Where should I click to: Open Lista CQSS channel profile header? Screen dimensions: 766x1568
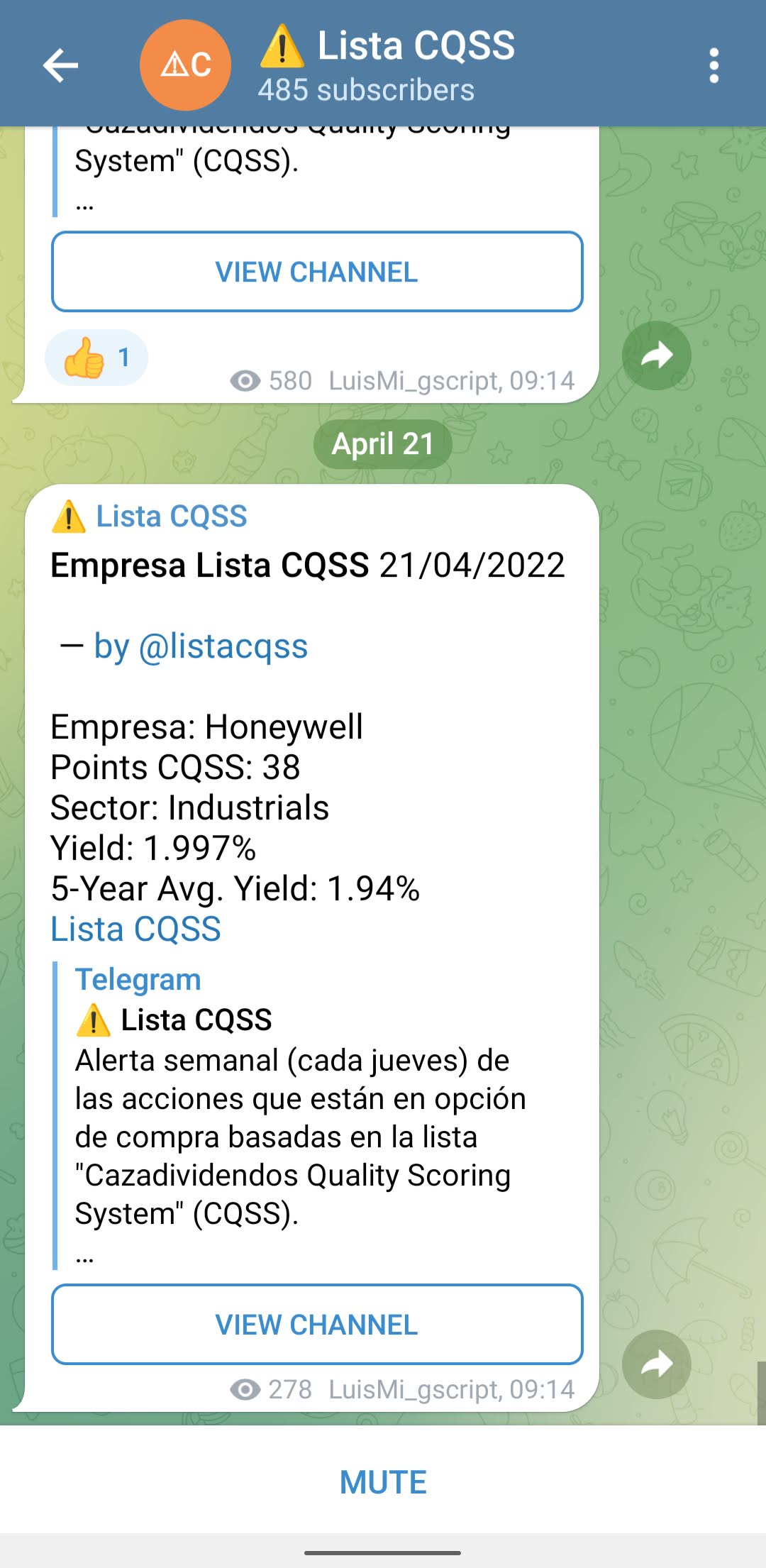(x=387, y=64)
